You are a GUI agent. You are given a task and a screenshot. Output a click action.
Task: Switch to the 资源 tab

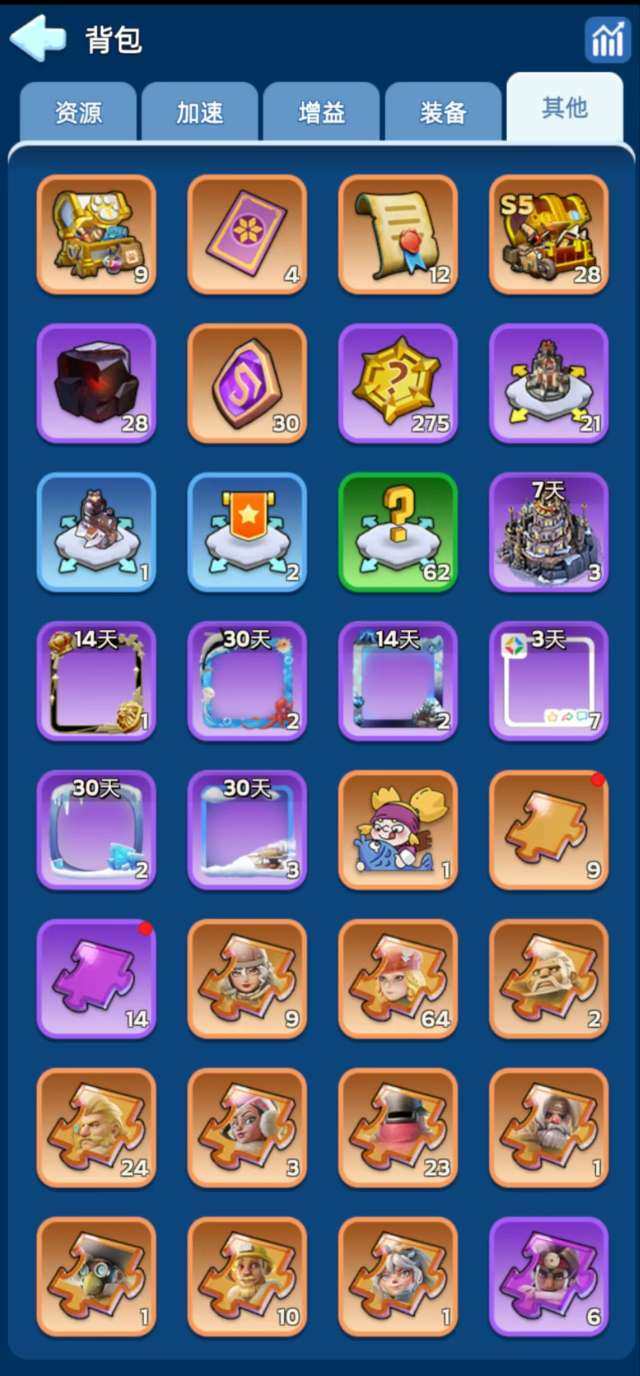pos(78,112)
